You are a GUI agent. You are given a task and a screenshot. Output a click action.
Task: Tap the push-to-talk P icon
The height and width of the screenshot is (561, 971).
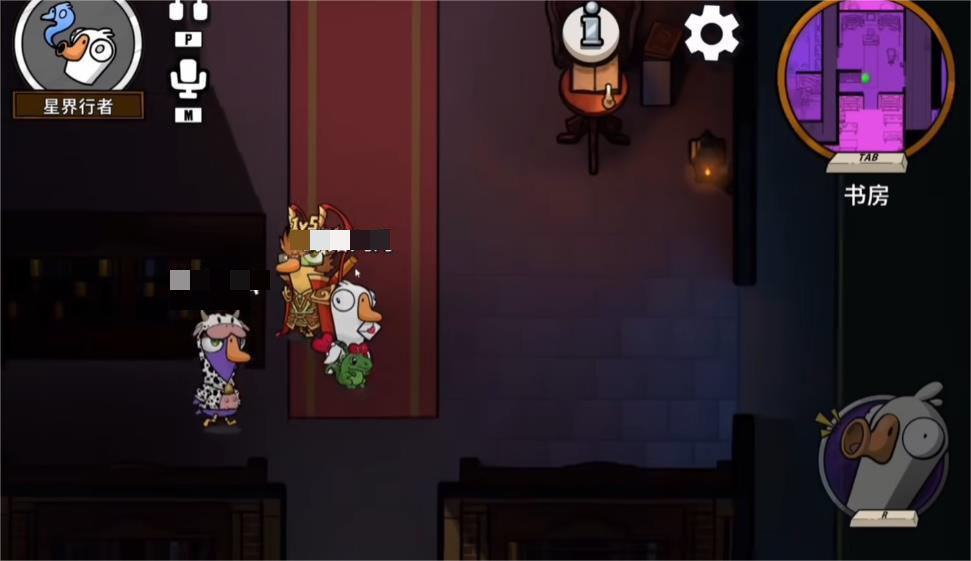[188, 14]
